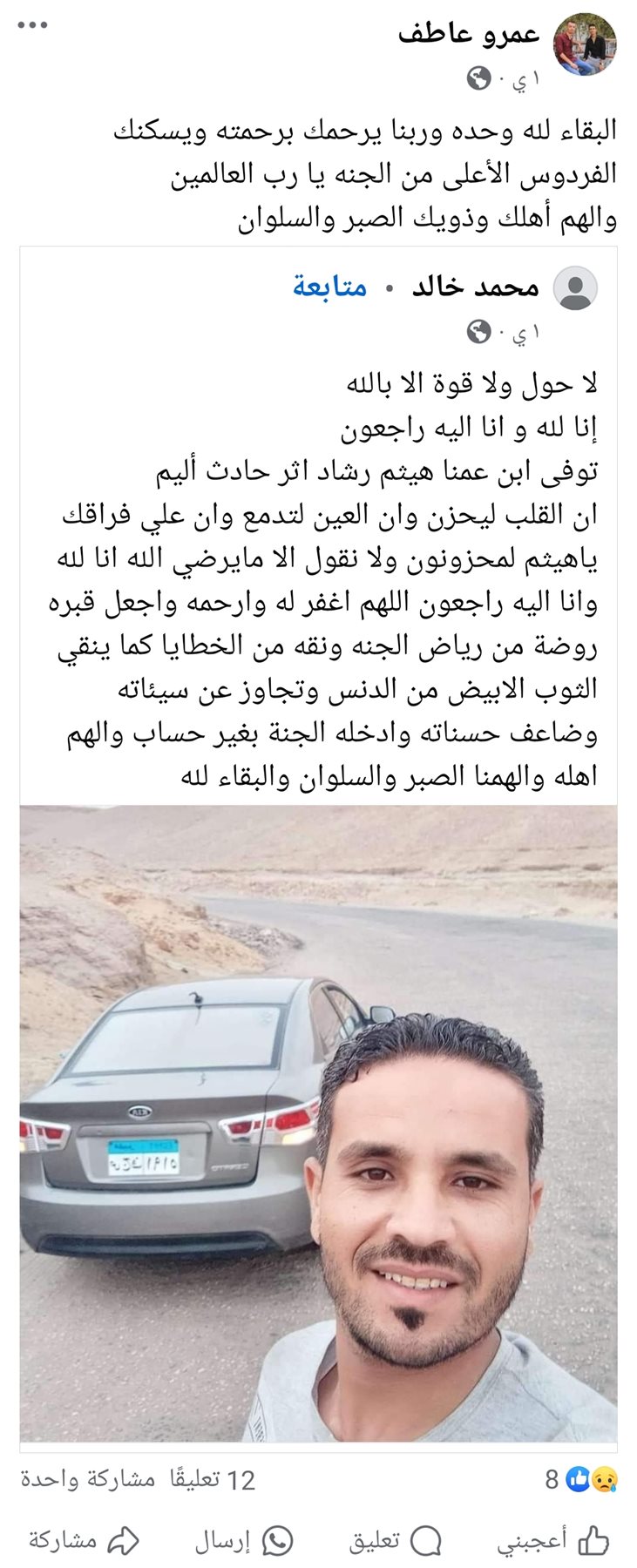Open the profile name عمرو عاطف

pos(470,34)
